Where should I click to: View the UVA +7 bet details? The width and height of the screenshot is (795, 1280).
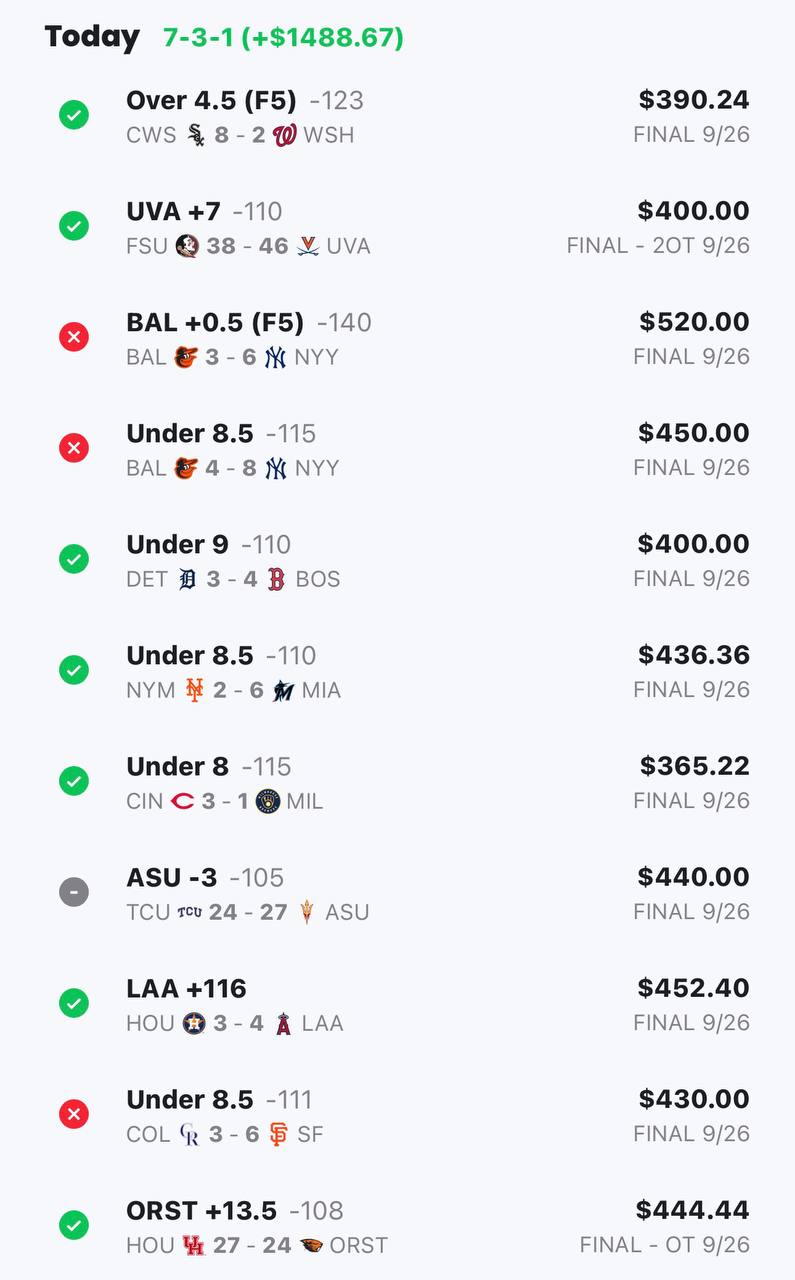point(400,228)
